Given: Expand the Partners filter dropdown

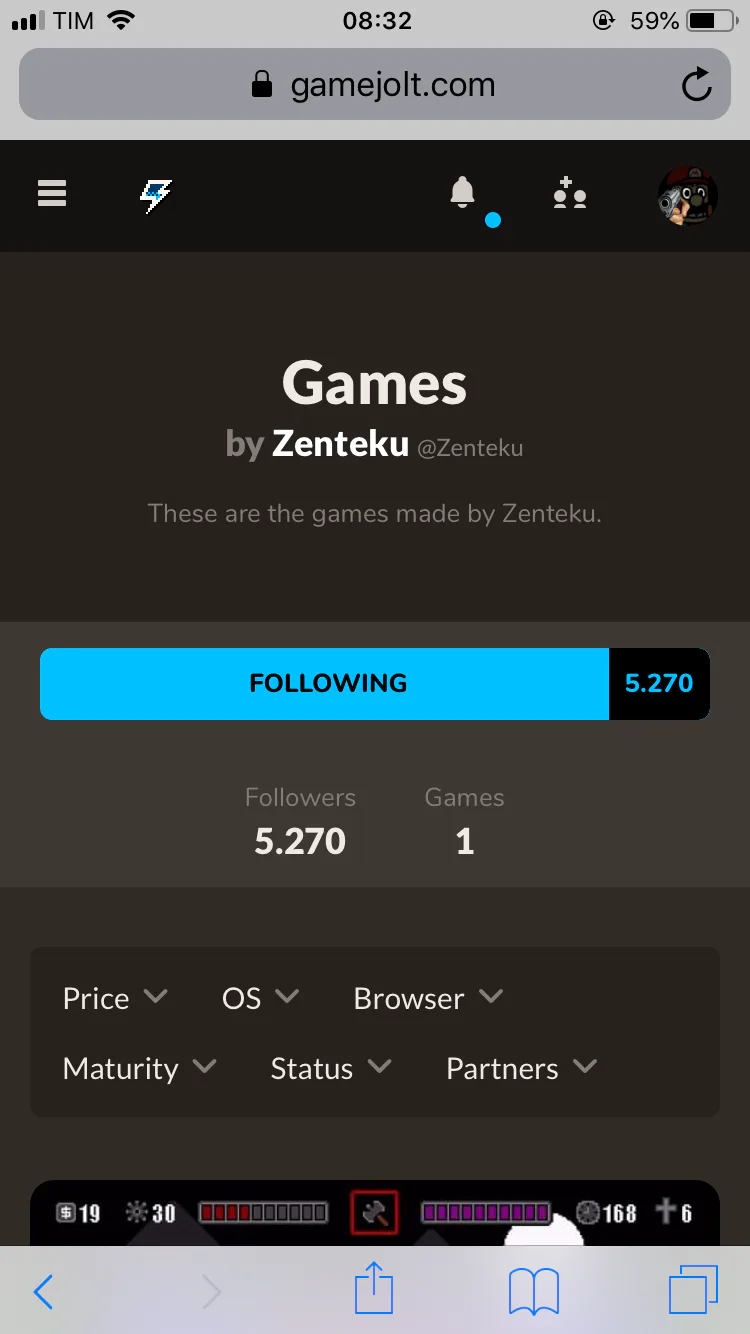Looking at the screenshot, I should coord(521,1068).
